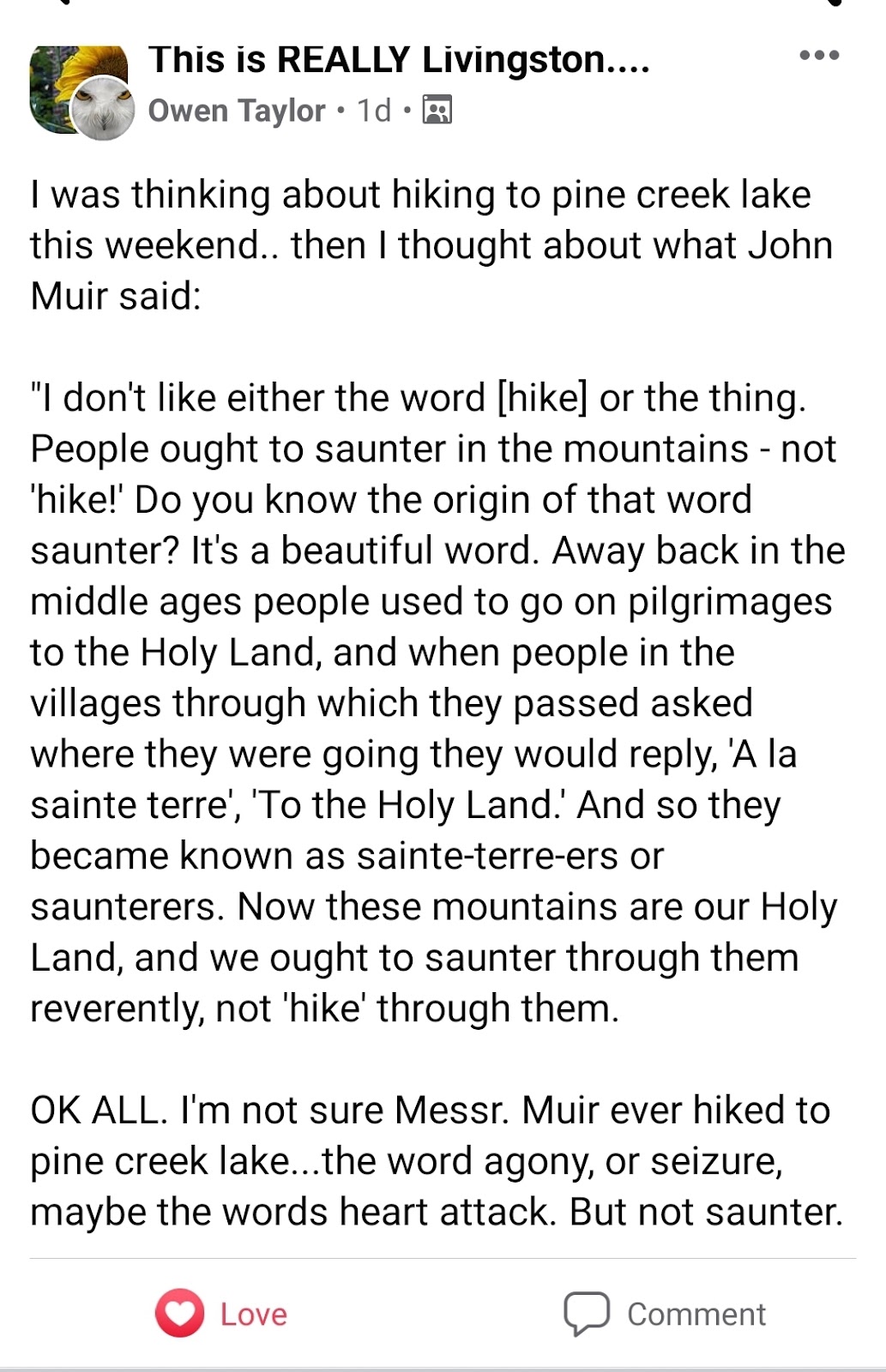Tap the Love reaction button
This screenshot has height=1372, width=886.
coord(221,1314)
